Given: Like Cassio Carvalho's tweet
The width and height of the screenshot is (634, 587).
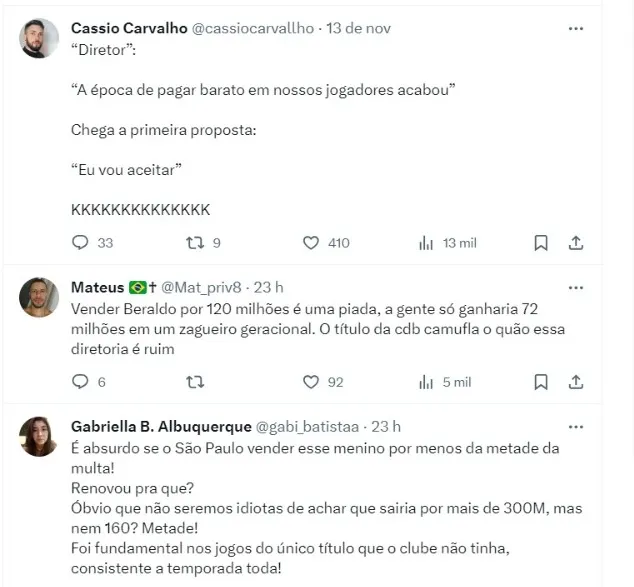Looking at the screenshot, I should click(311, 242).
